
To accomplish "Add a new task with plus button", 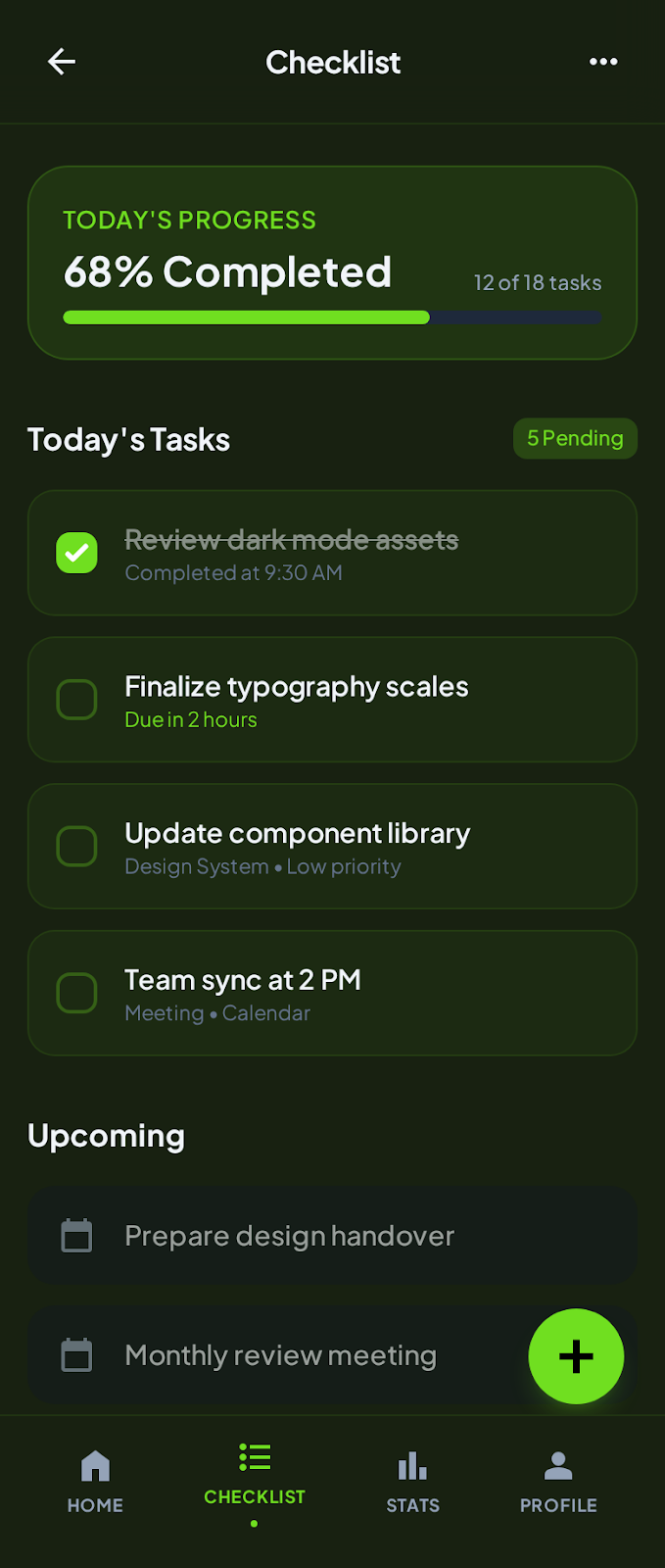I will [576, 1356].
